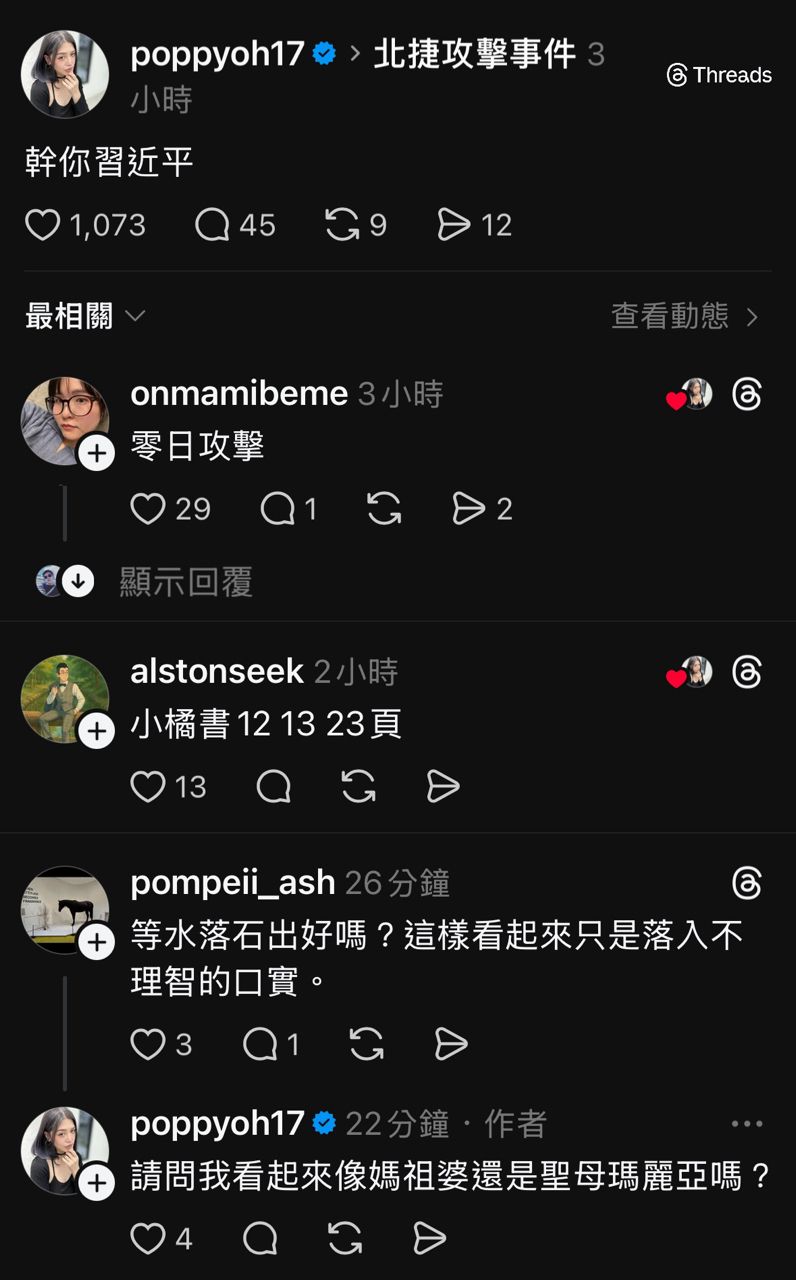Screen dimensions: 796x1280
Task: Like onmamibeme's reply 零日攻擊
Action: [x=148, y=510]
